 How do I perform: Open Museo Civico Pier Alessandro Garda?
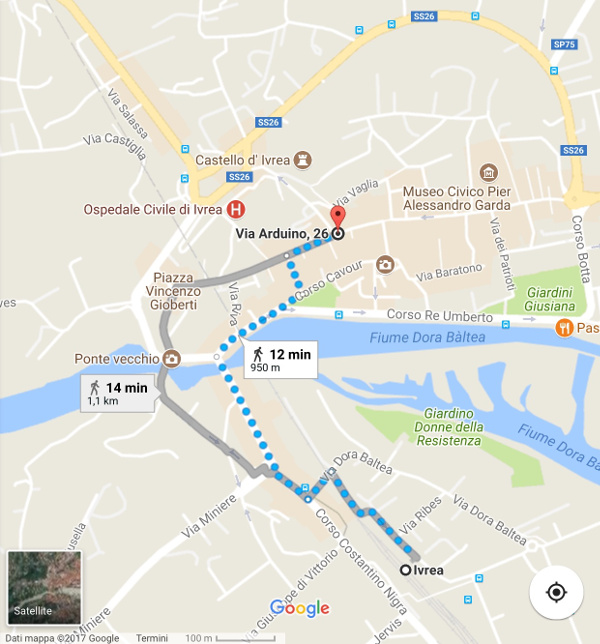(x=489, y=170)
